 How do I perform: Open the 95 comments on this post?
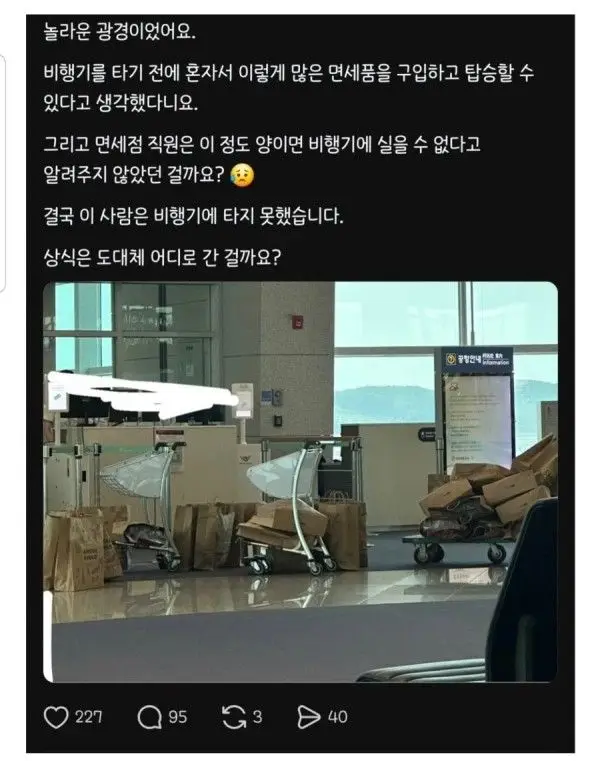click(x=150, y=717)
